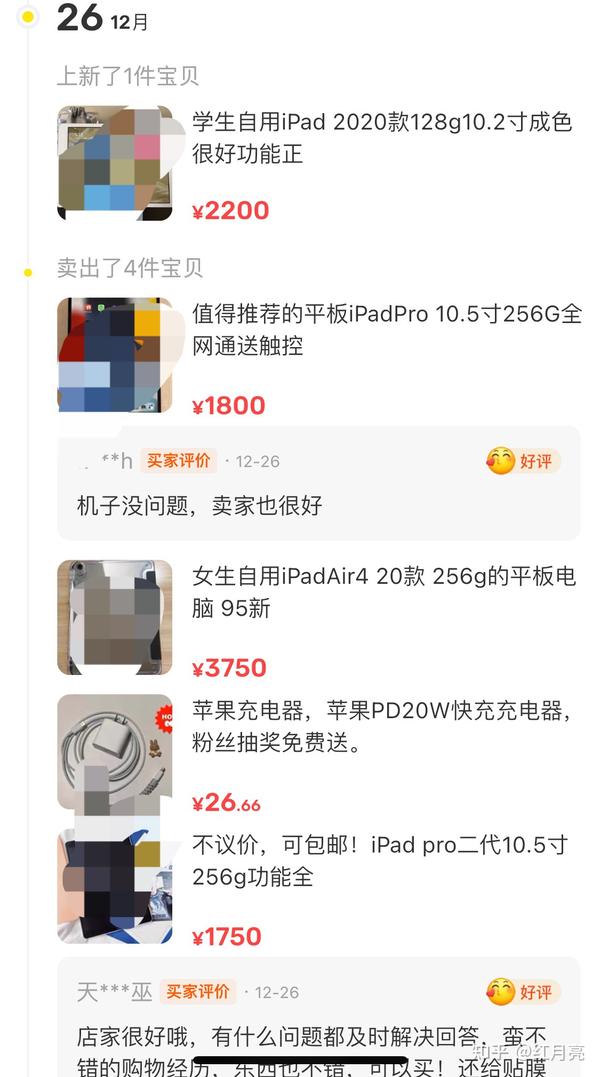Open the Apple PD20W charger listing

319,753
